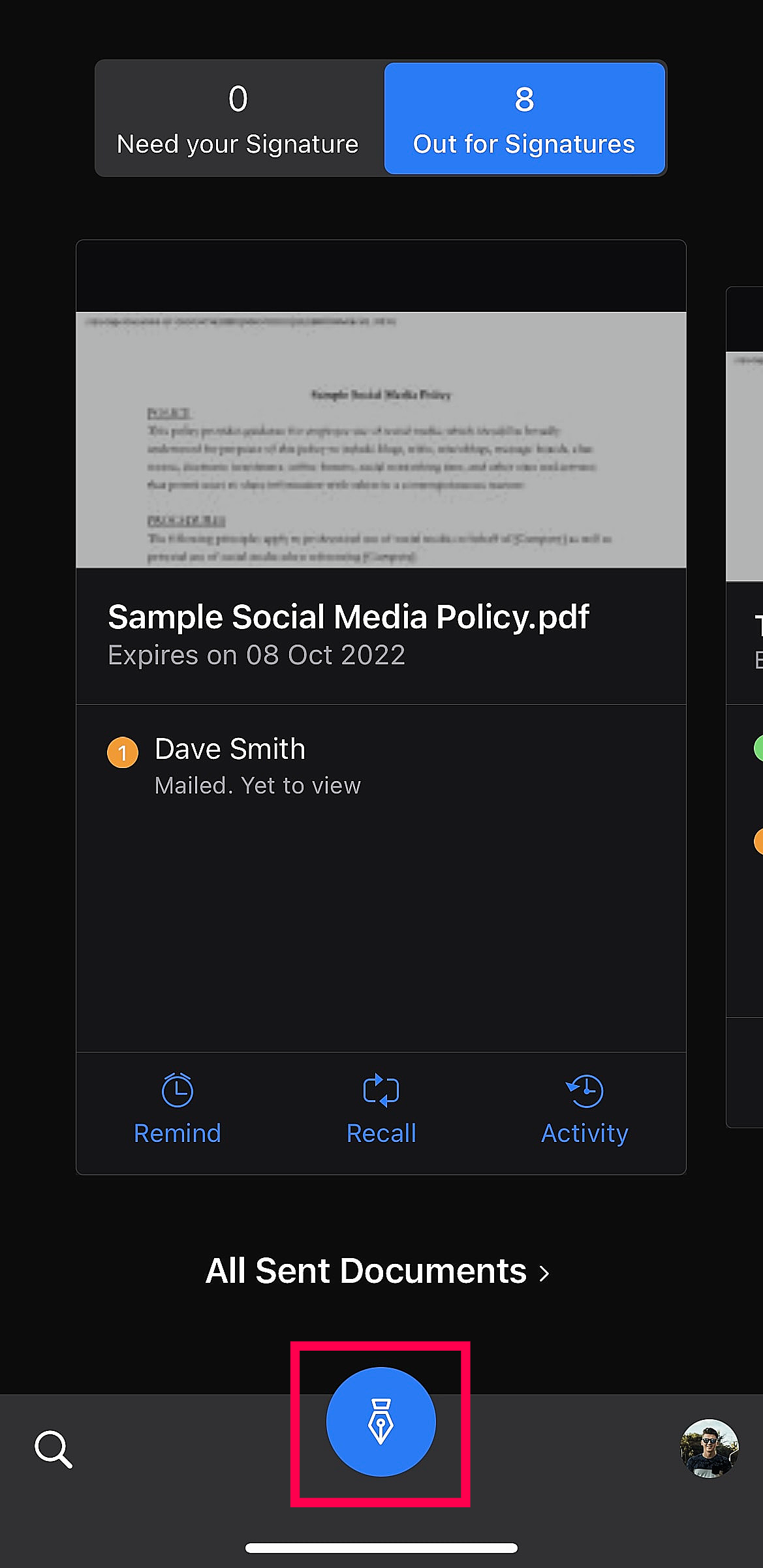This screenshot has height=1568, width=763.
Task: Switch to Need your Signature tab
Action: 238,119
